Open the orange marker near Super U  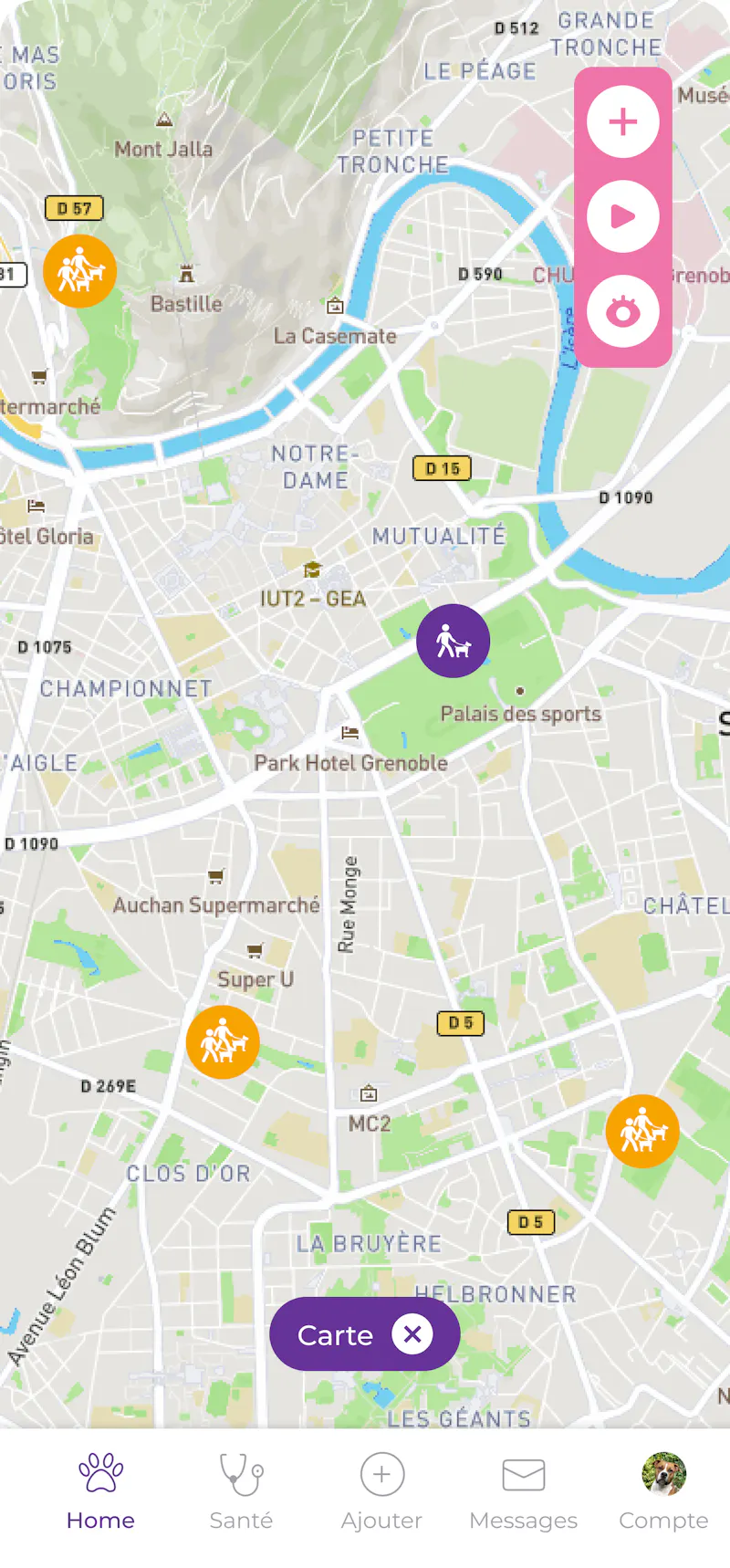coord(223,1042)
